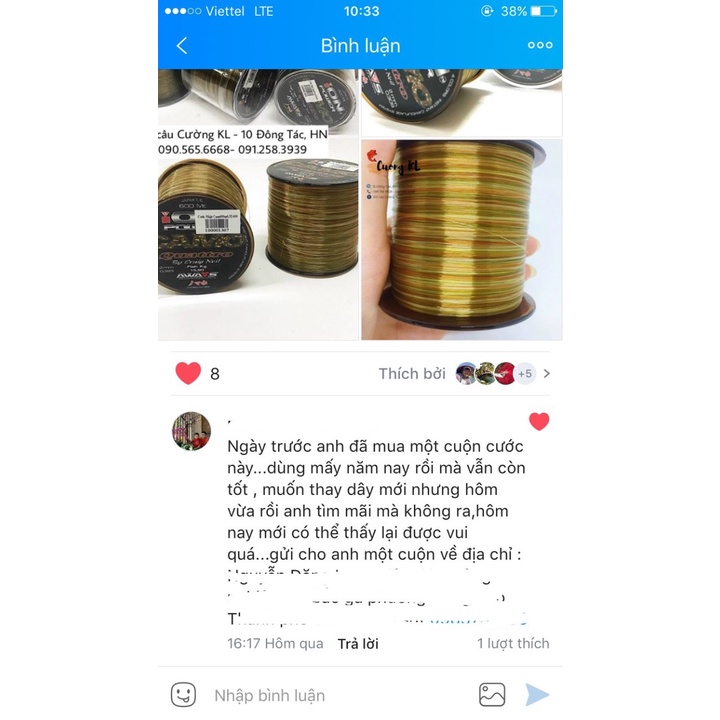Open the commenter's profile picture
The image size is (720, 720).
[191, 431]
